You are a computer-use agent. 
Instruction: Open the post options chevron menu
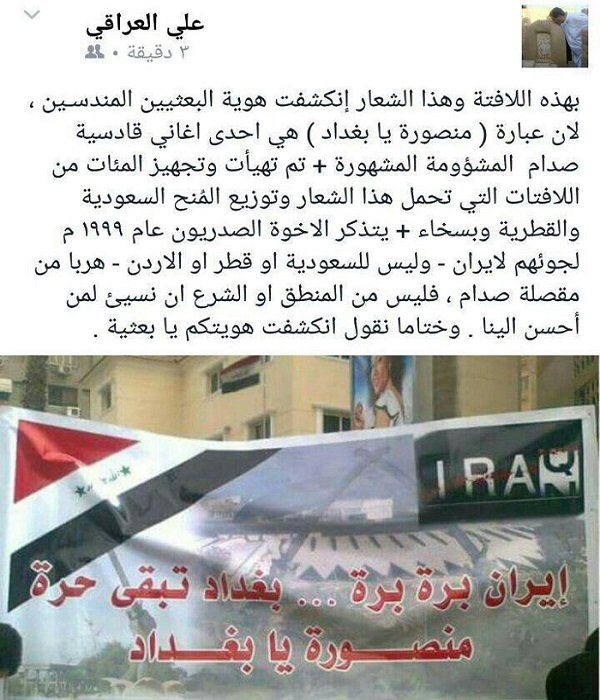tap(31, 16)
